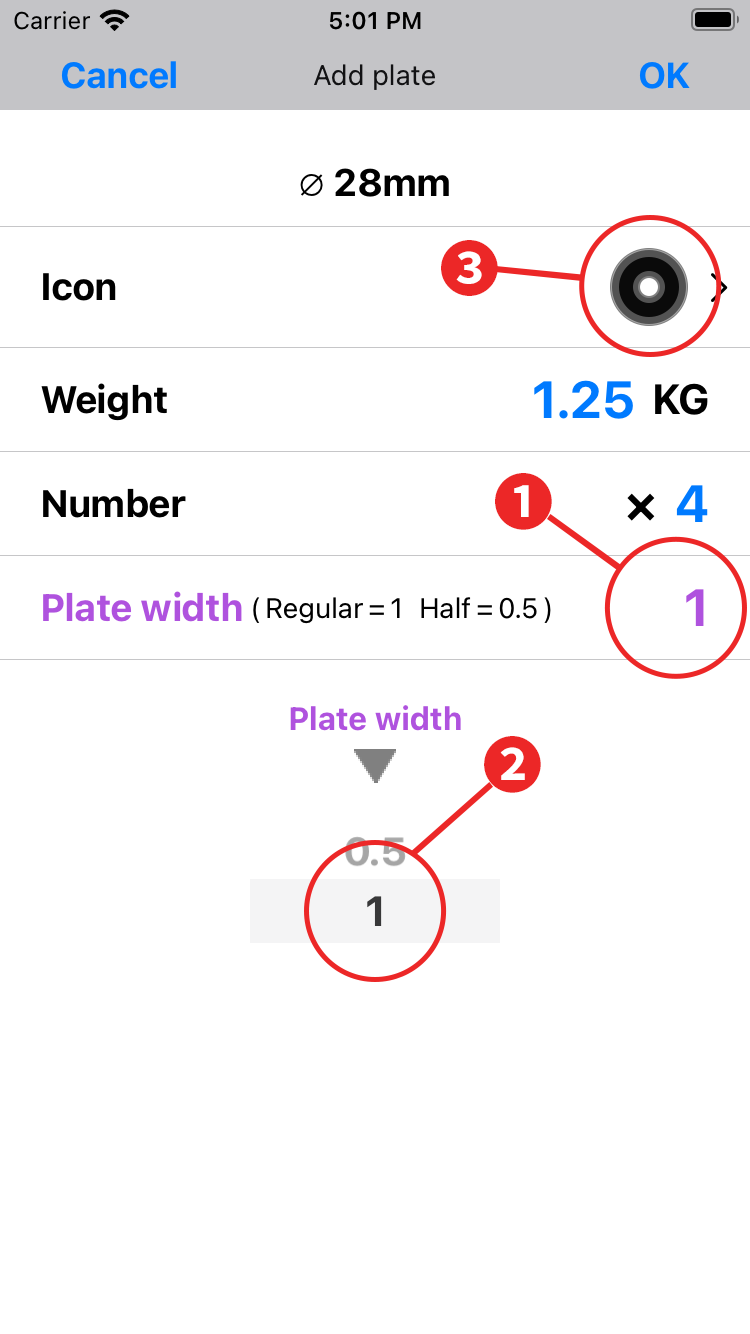Cancel adding the plate
Image resolution: width=750 pixels, height=1334 pixels.
[x=119, y=76]
